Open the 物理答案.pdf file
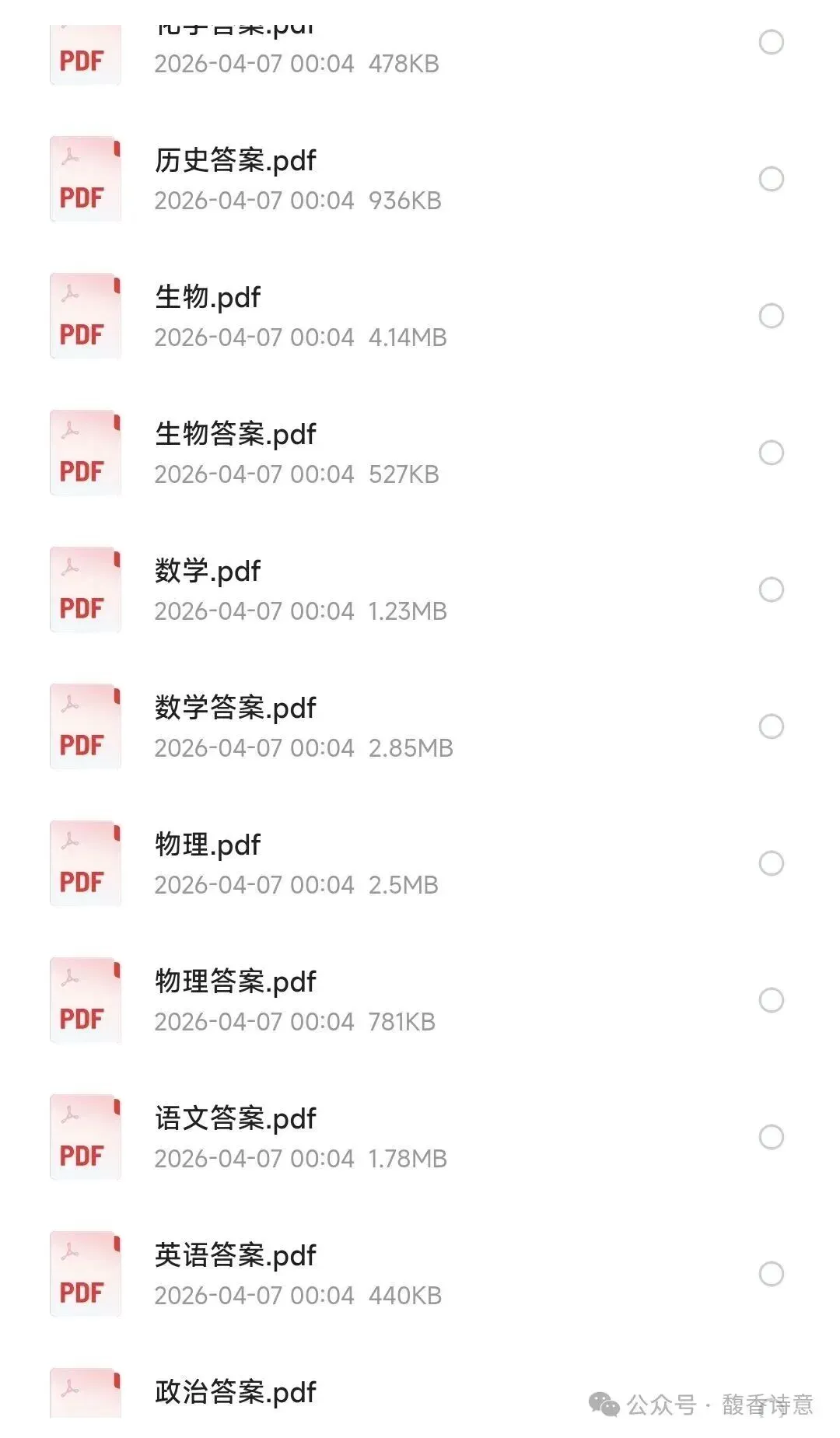This screenshot has width=840, height=1438. coord(235,982)
